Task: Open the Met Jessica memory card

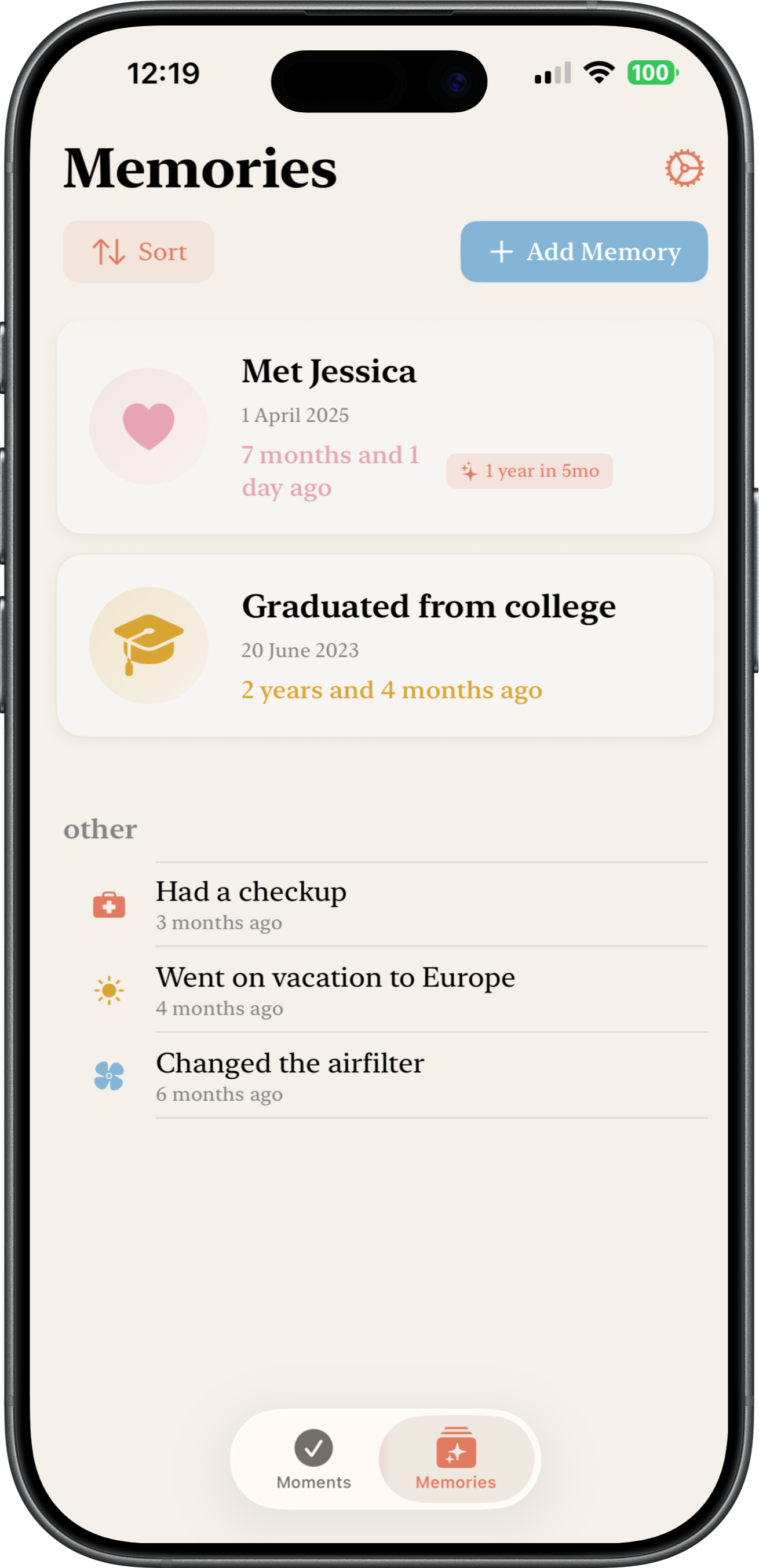Action: (x=385, y=427)
